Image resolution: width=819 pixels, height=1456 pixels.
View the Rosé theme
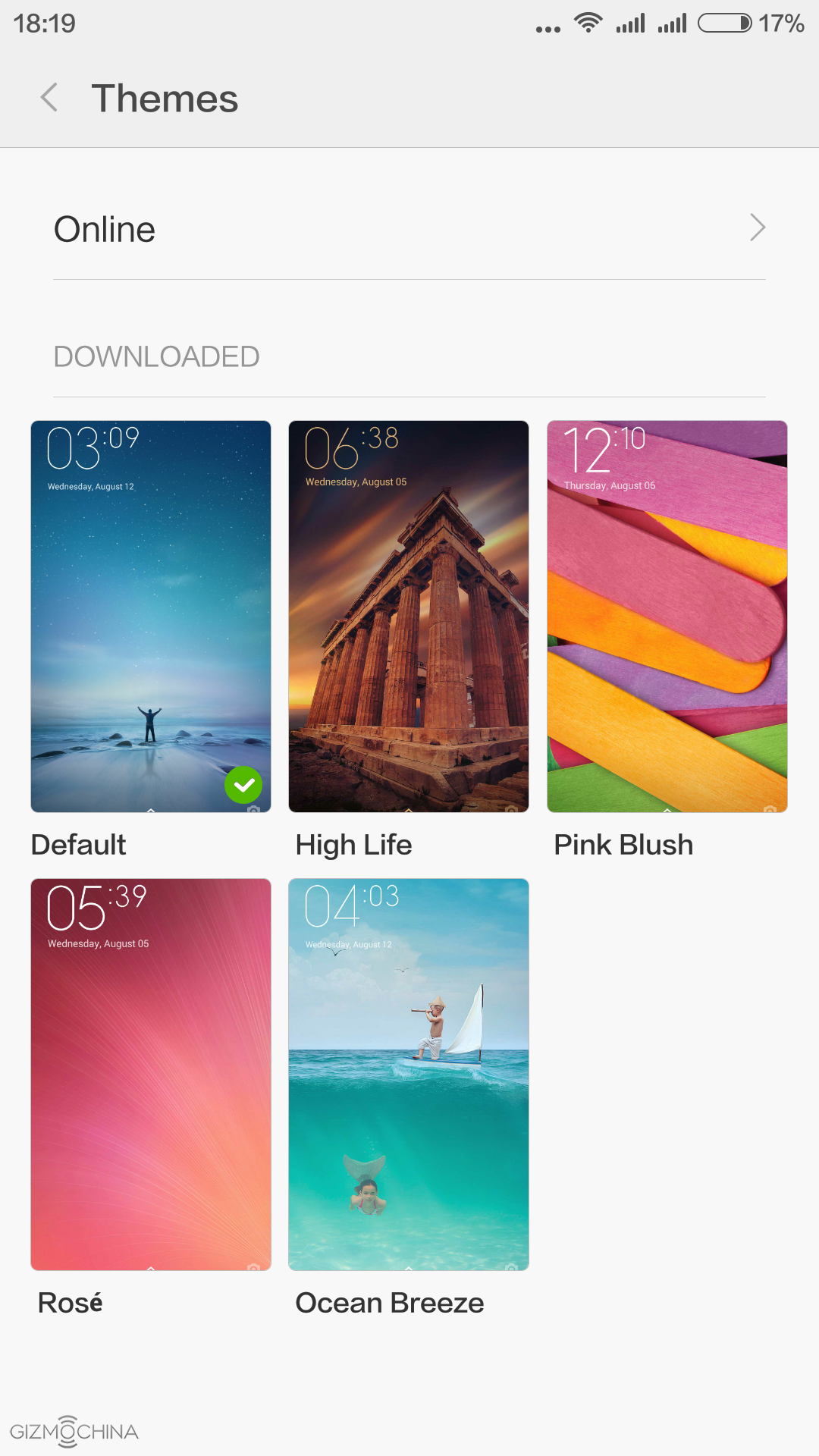pyautogui.click(x=151, y=1074)
